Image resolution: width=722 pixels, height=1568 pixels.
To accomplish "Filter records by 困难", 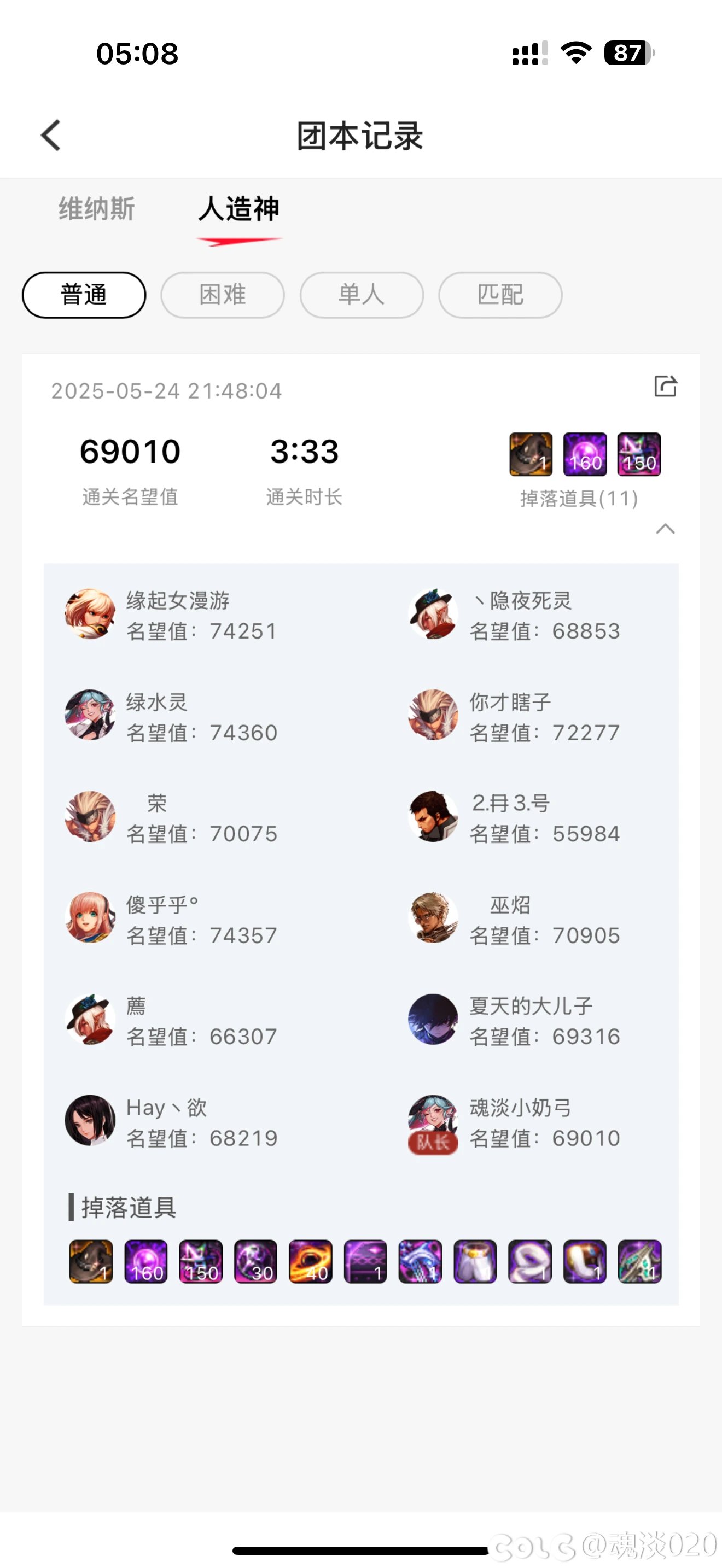I will click(223, 295).
